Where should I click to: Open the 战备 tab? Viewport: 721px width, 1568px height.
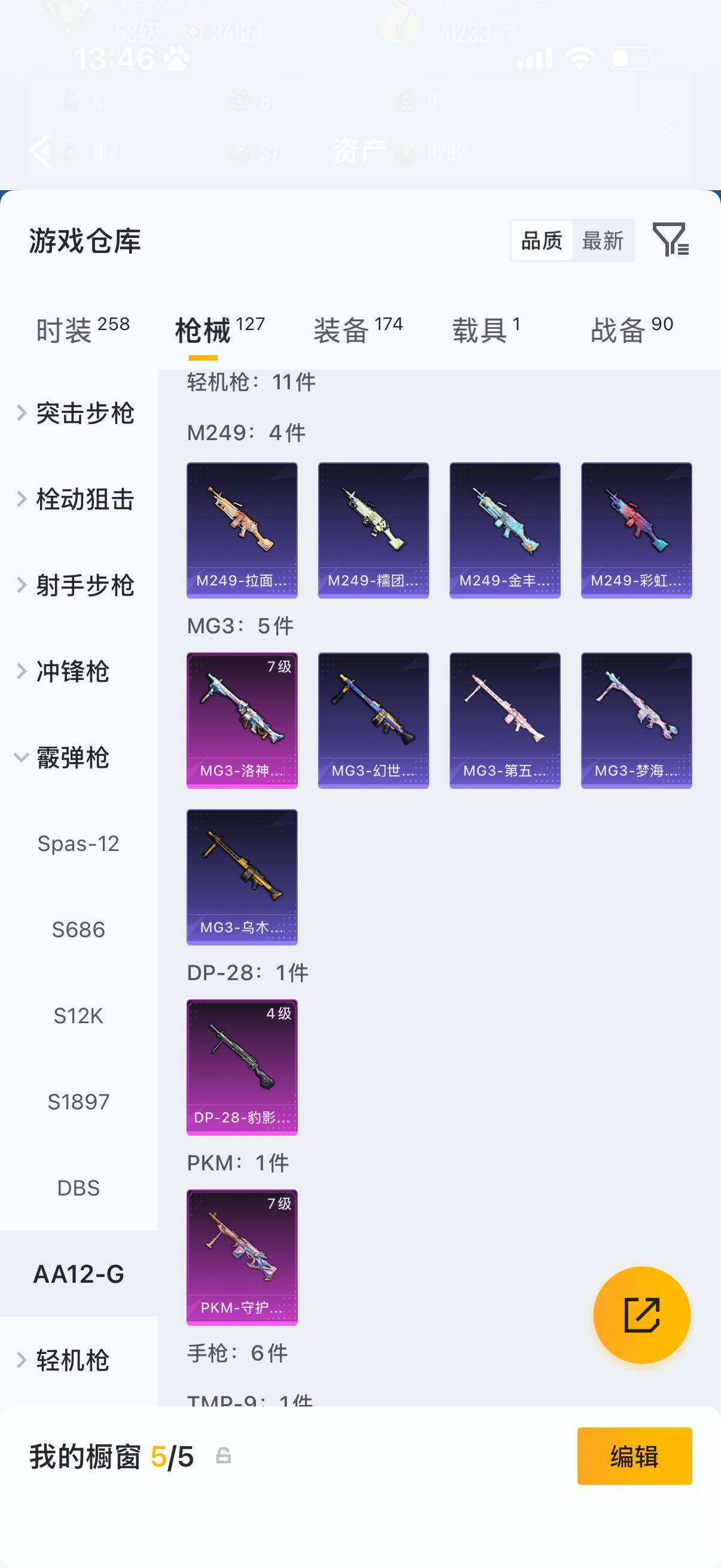coord(621,327)
